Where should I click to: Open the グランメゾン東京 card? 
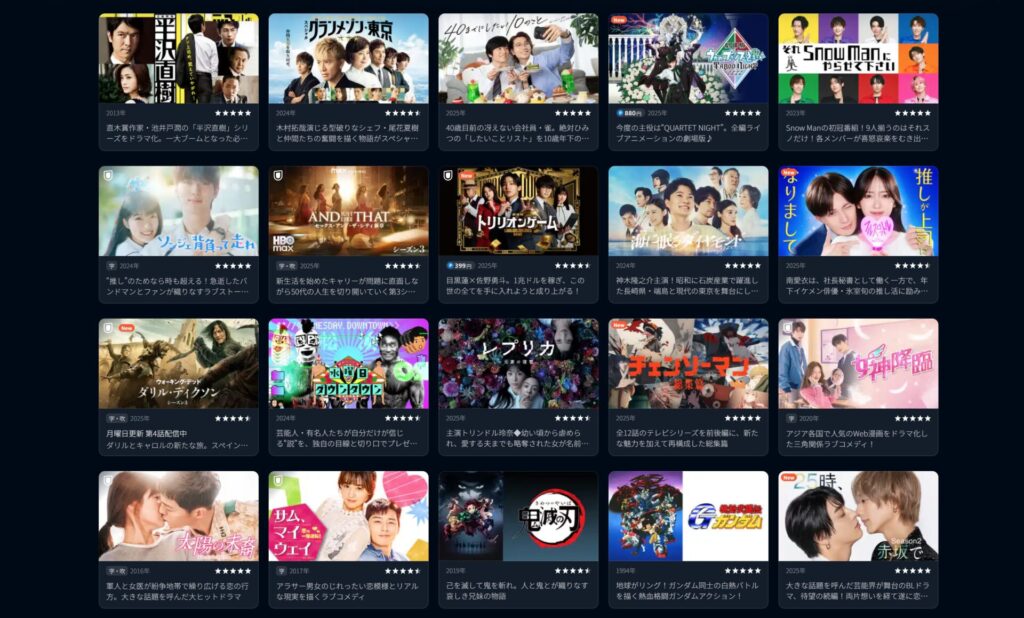click(x=348, y=58)
